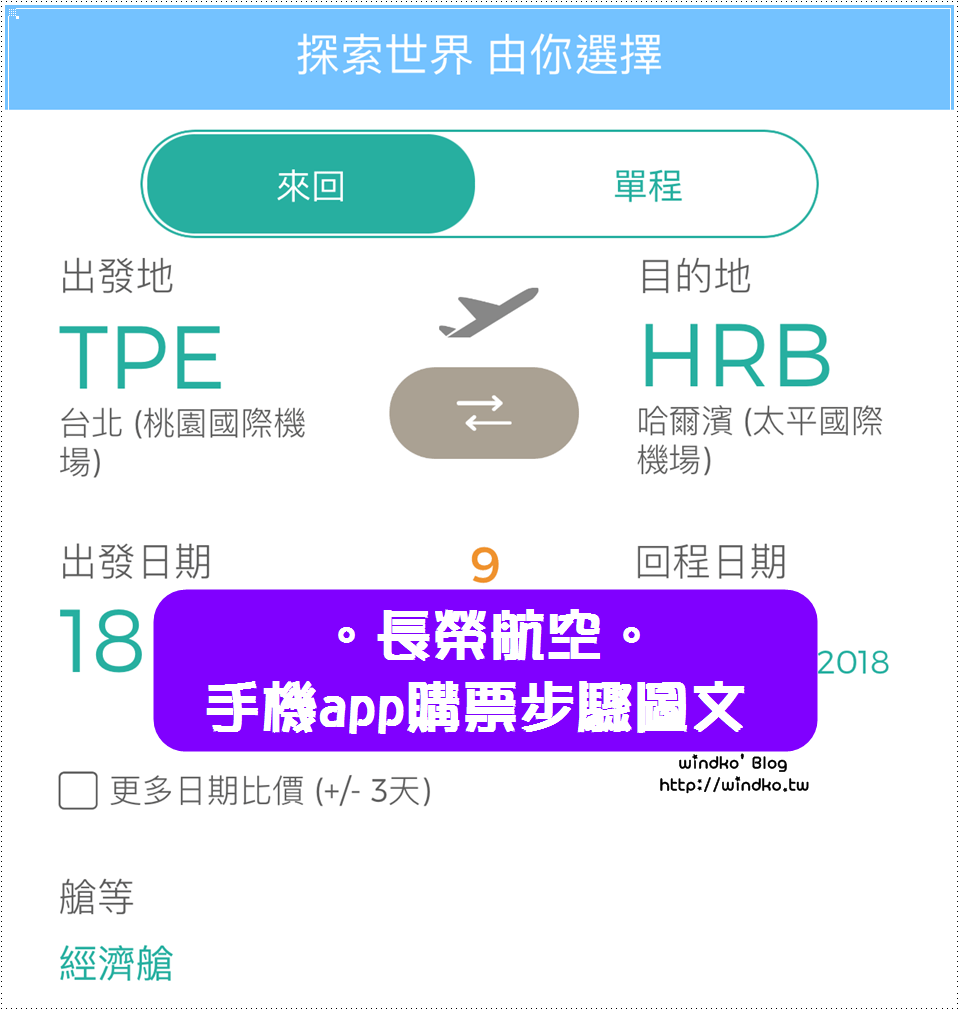Swap origin and destination with the arrows icon

pyautogui.click(x=483, y=413)
